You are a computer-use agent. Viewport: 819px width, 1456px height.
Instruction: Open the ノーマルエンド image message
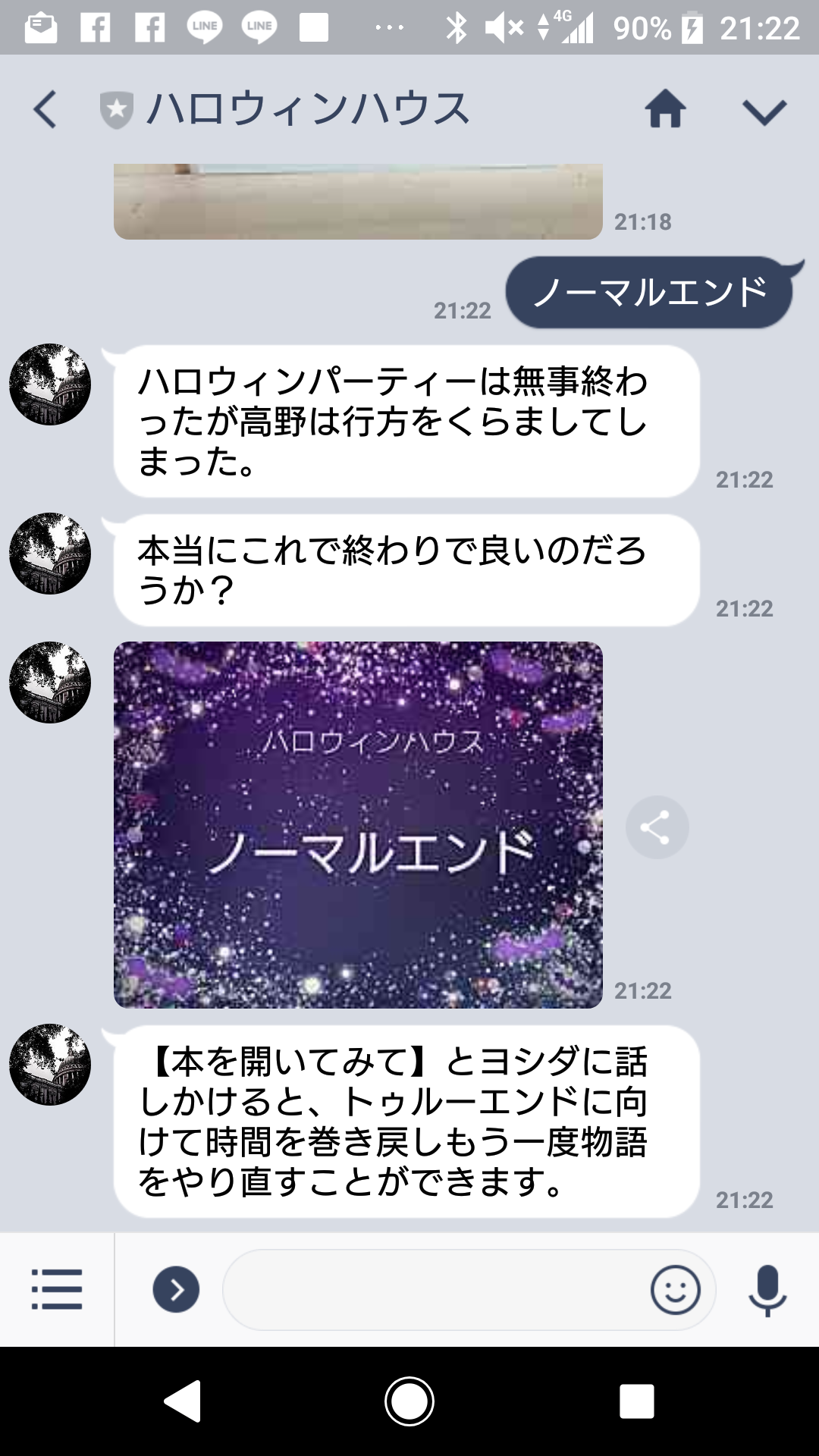358,824
